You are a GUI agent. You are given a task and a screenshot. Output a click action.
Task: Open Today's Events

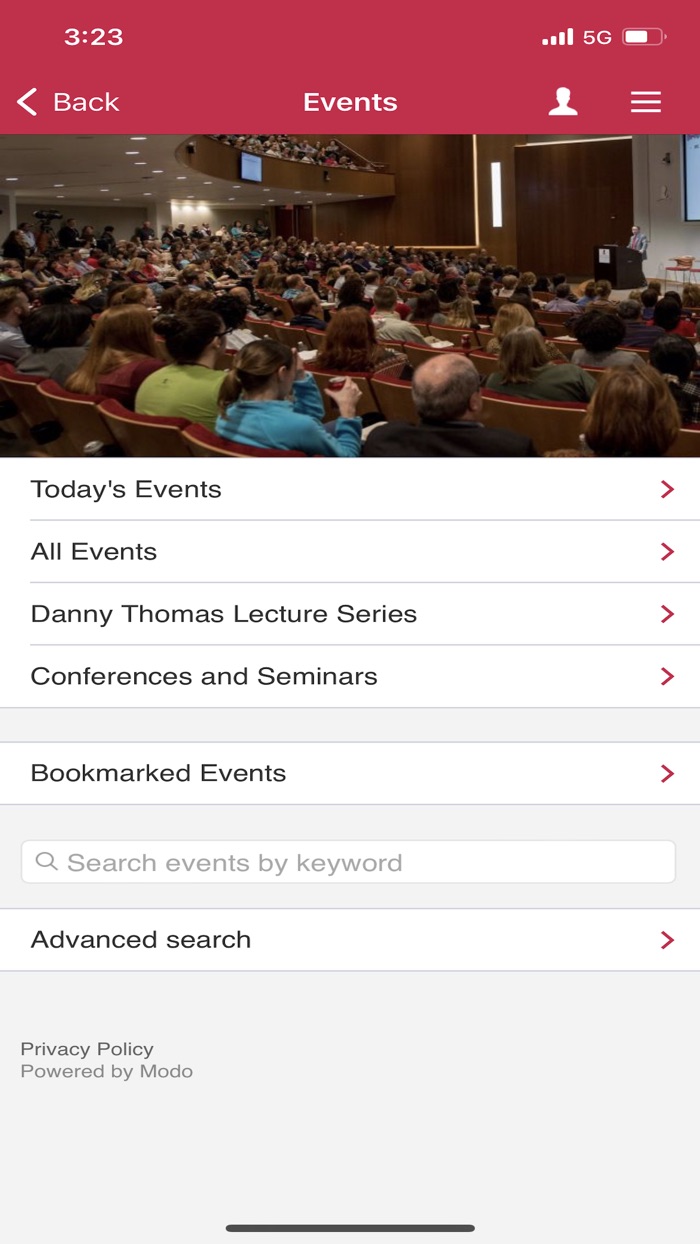[x=350, y=489]
